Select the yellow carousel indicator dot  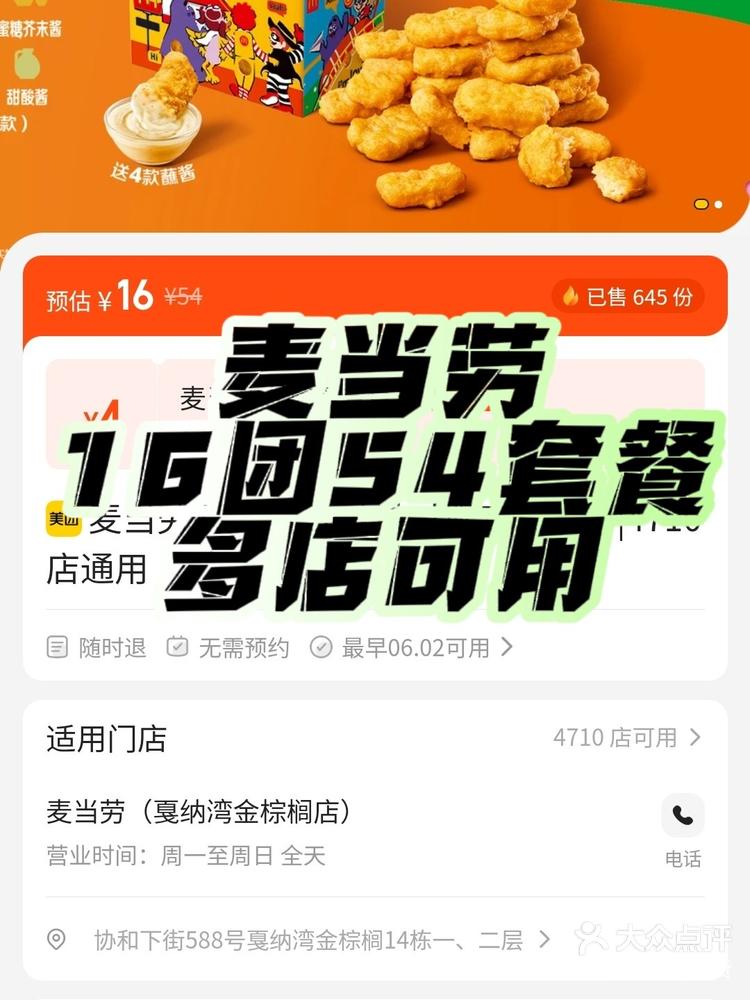700,204
